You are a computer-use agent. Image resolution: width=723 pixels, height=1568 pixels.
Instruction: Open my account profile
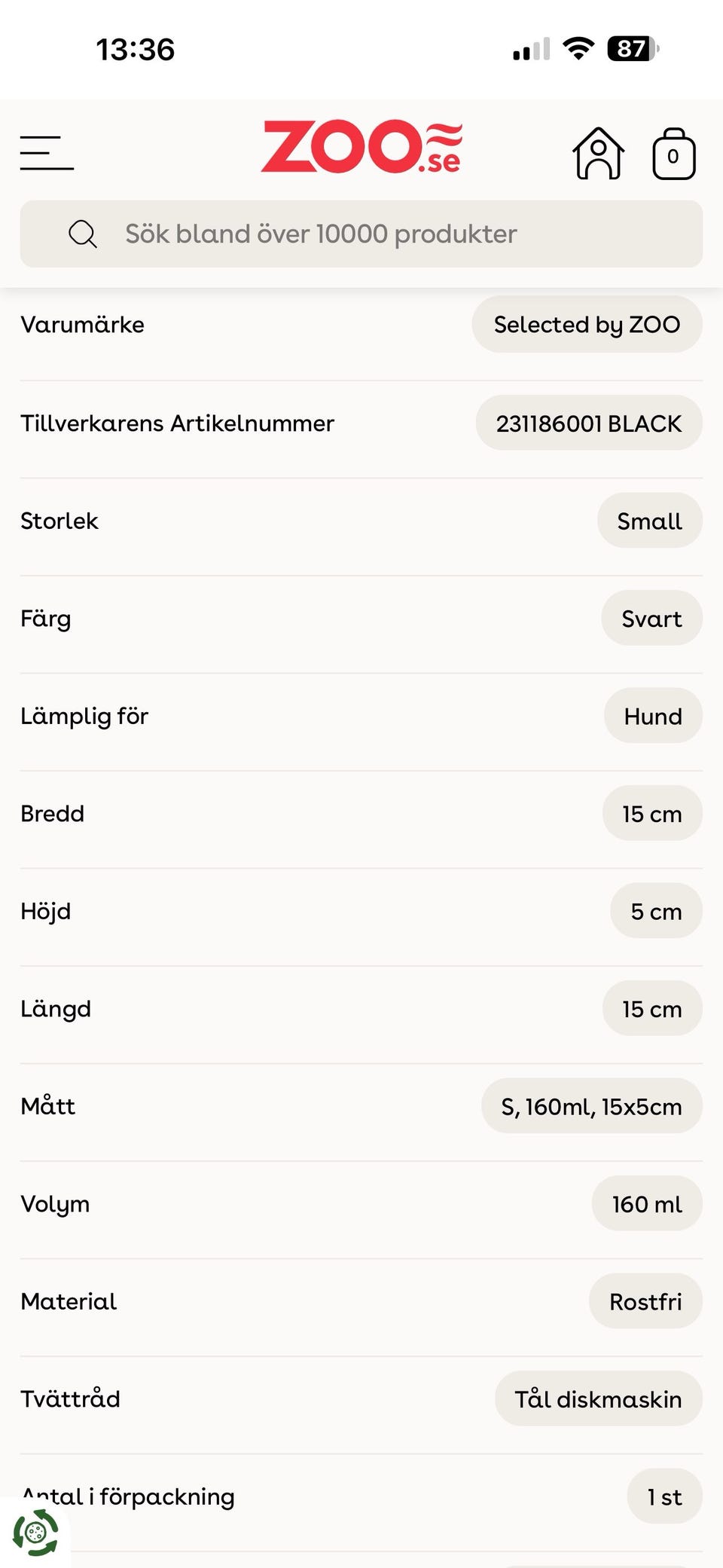tap(598, 154)
